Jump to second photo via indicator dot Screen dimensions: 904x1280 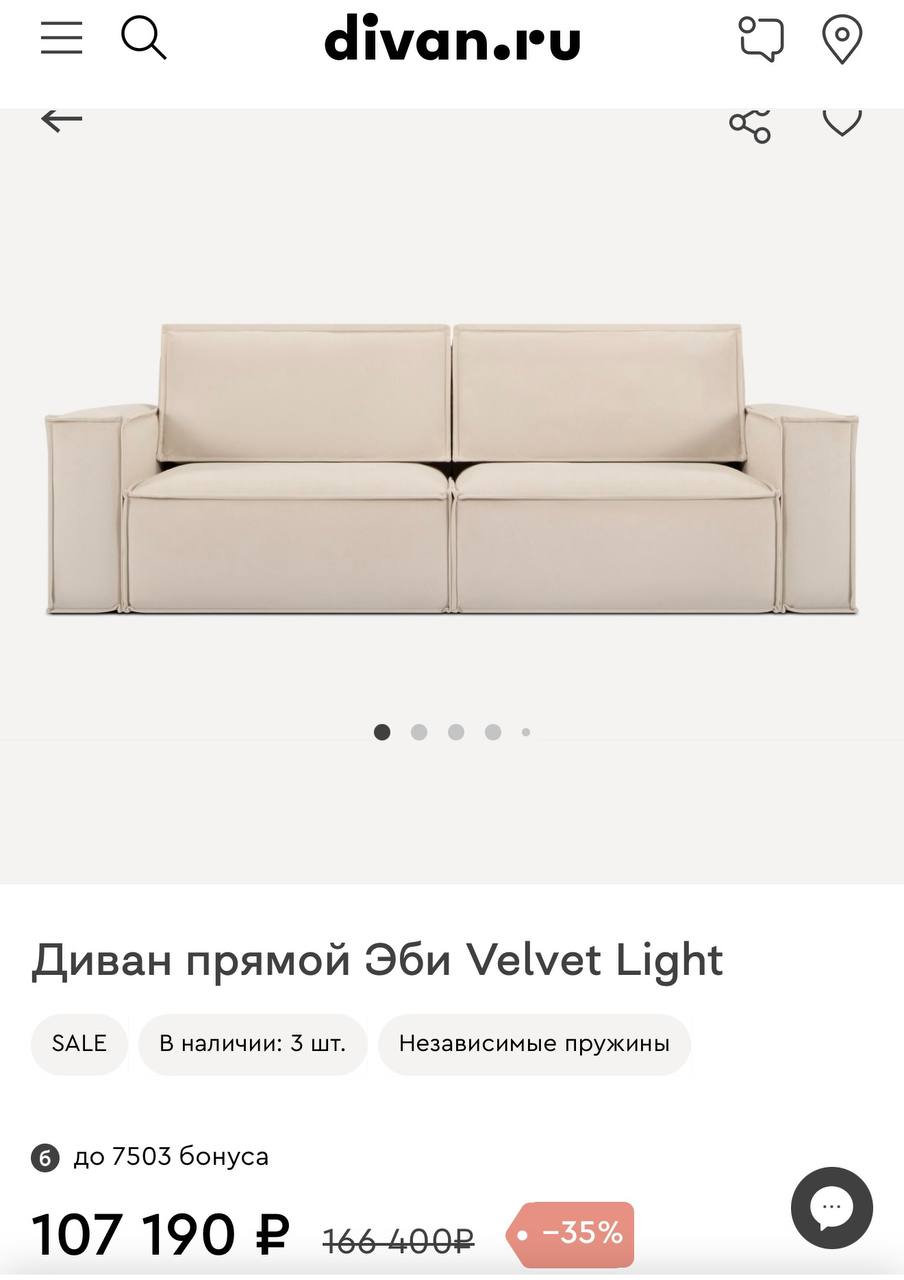click(419, 732)
